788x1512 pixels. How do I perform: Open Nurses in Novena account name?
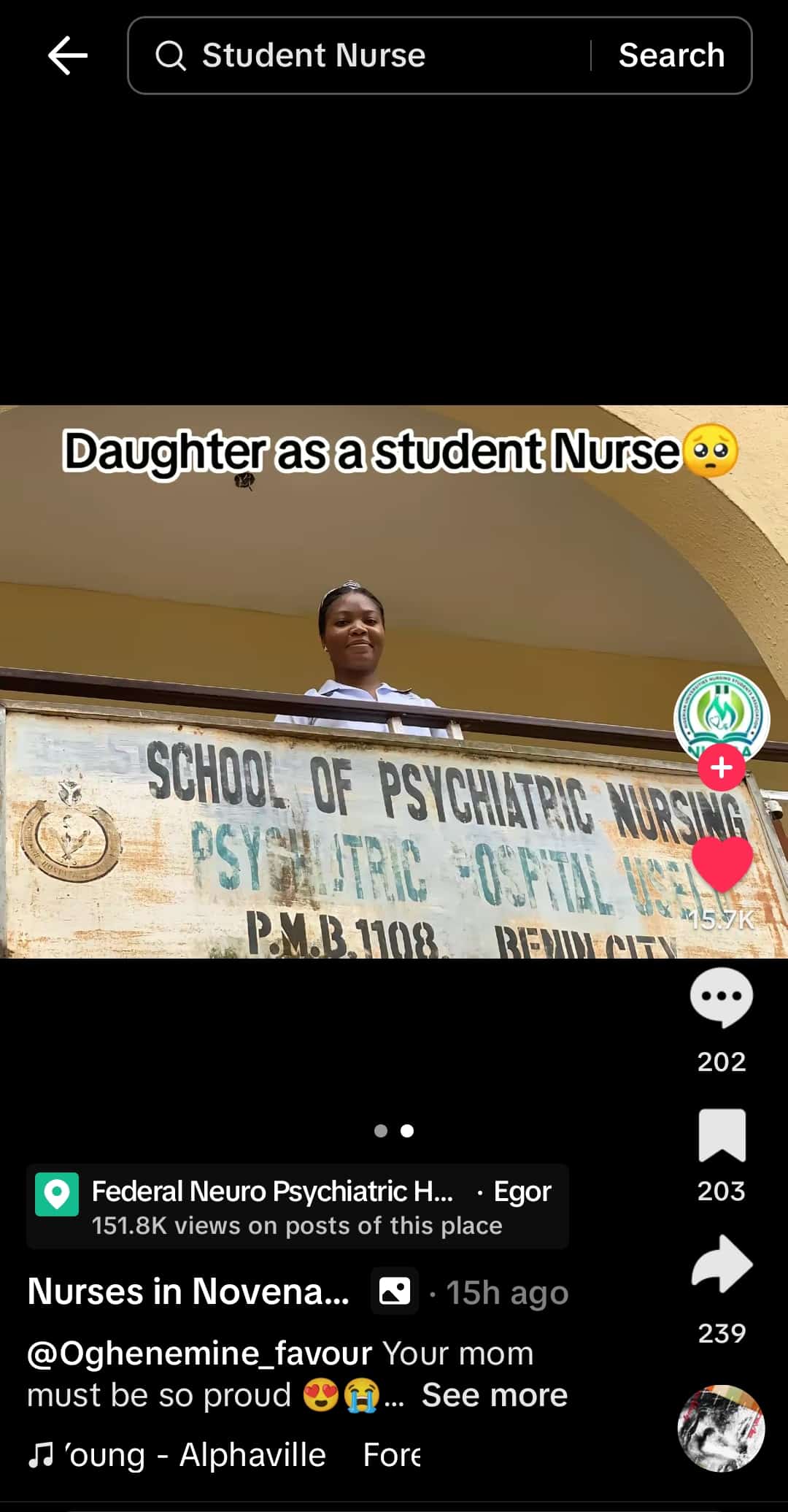point(188,1292)
